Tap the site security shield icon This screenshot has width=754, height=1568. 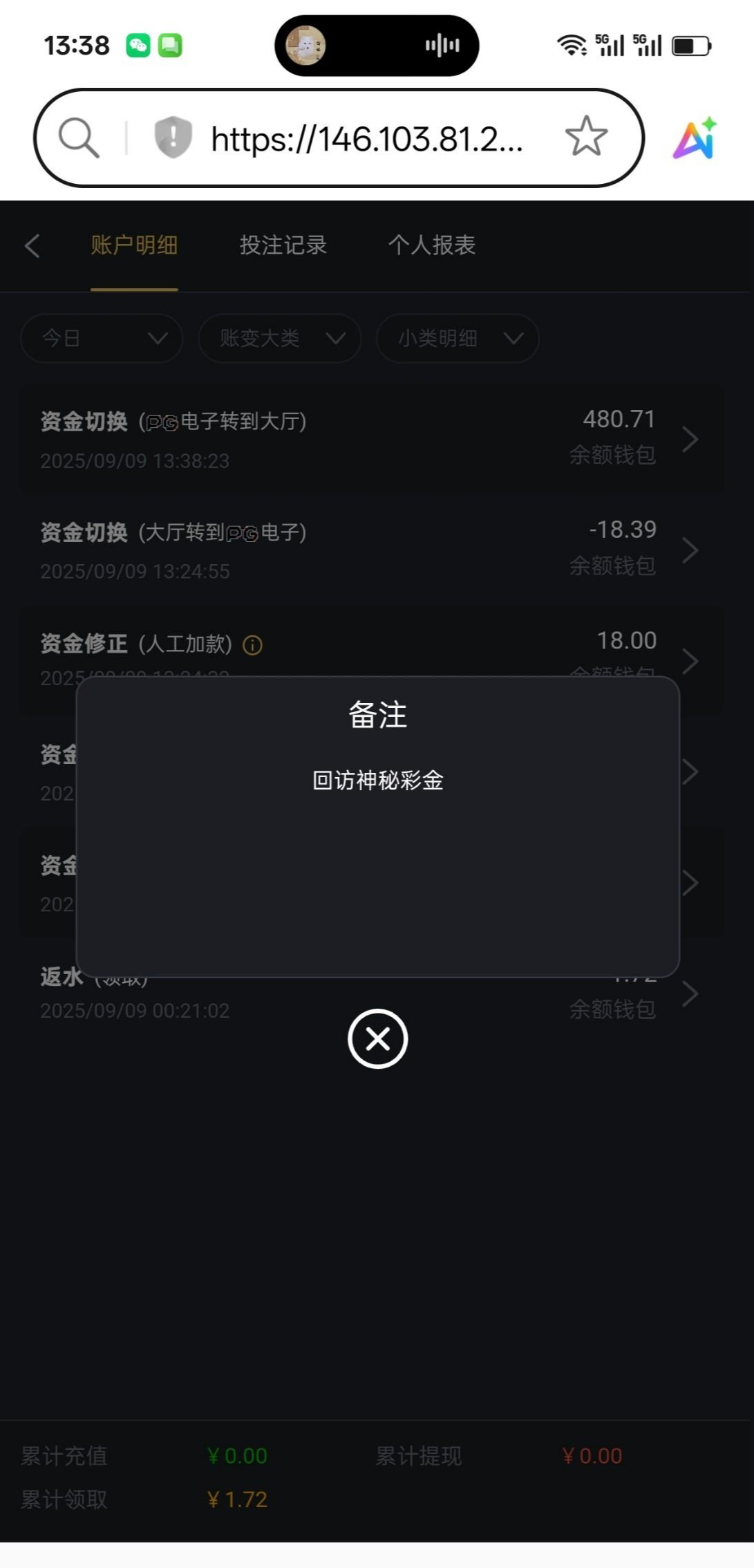pyautogui.click(x=173, y=137)
